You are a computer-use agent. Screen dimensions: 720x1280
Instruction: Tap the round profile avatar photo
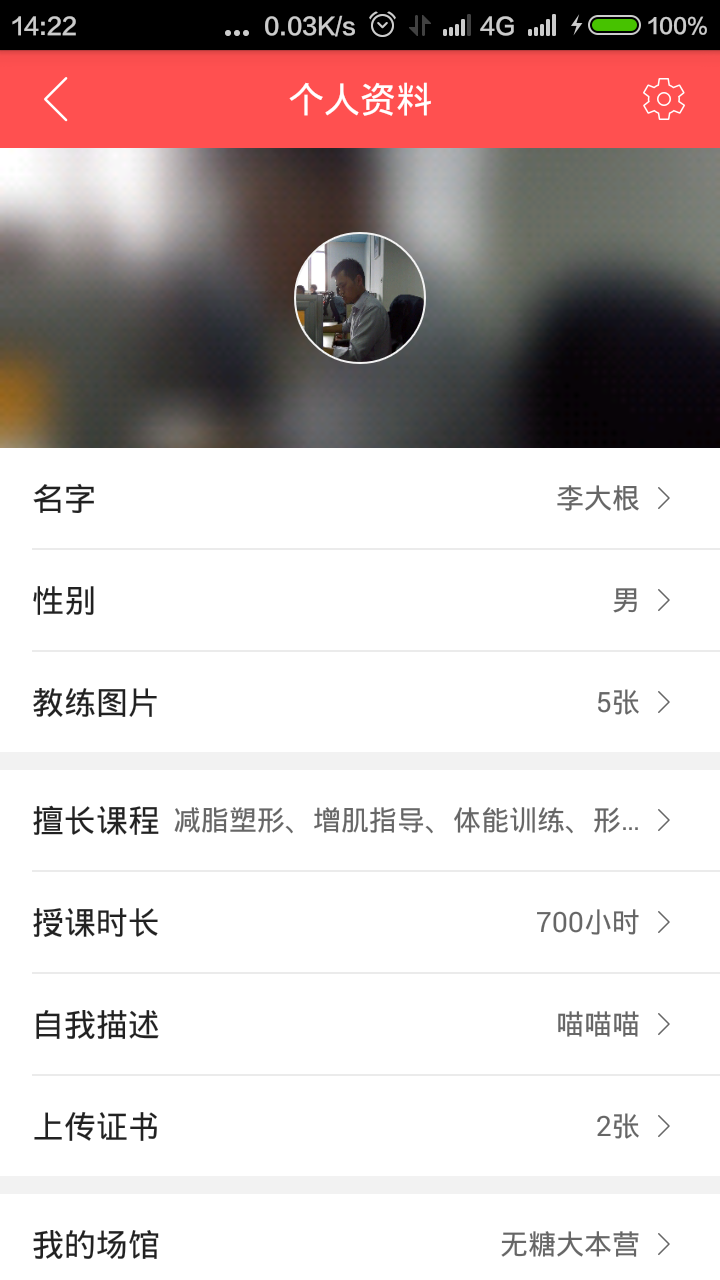pos(360,298)
